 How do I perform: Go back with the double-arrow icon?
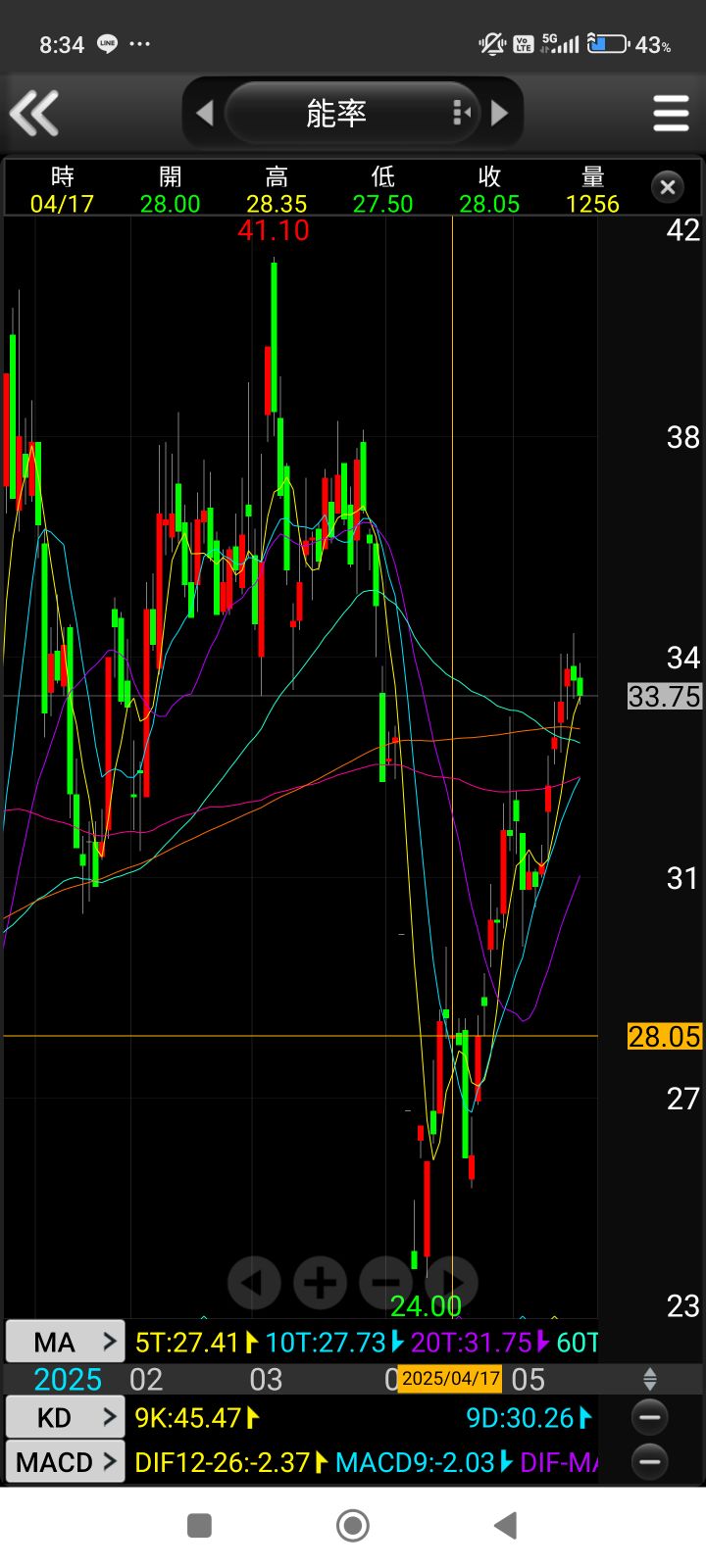(35, 113)
